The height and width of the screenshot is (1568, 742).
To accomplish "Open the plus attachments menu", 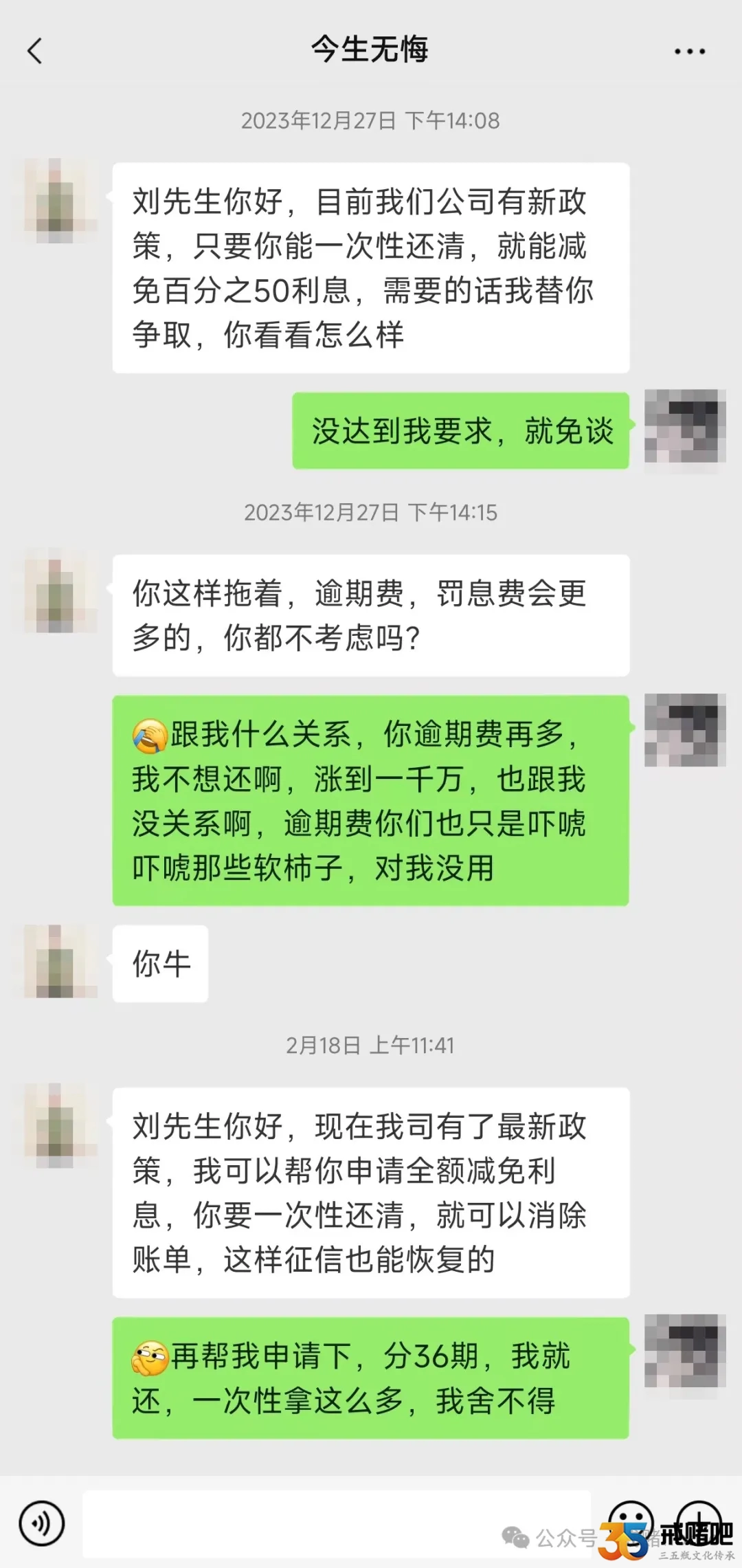I will (699, 1521).
